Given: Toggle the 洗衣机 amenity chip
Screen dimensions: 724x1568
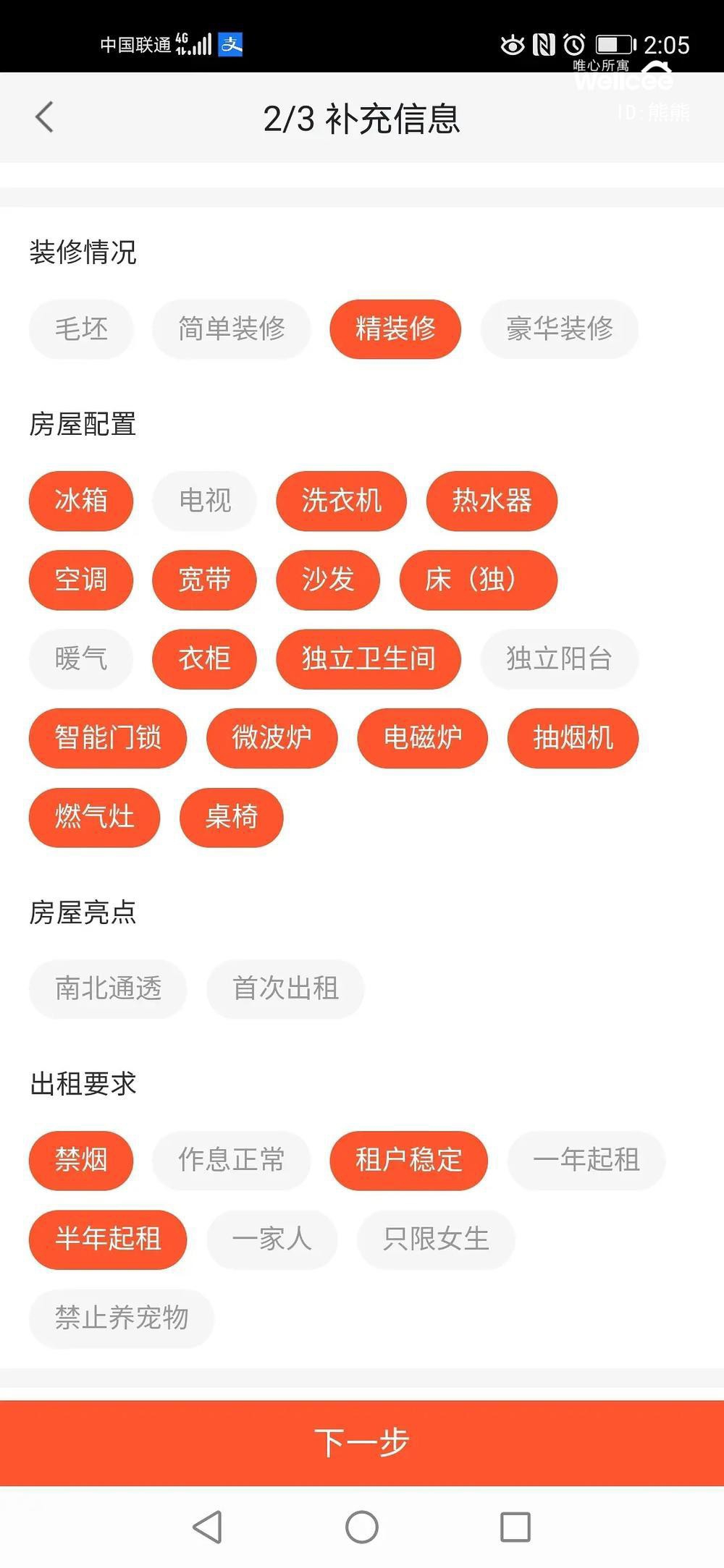Looking at the screenshot, I should (341, 501).
